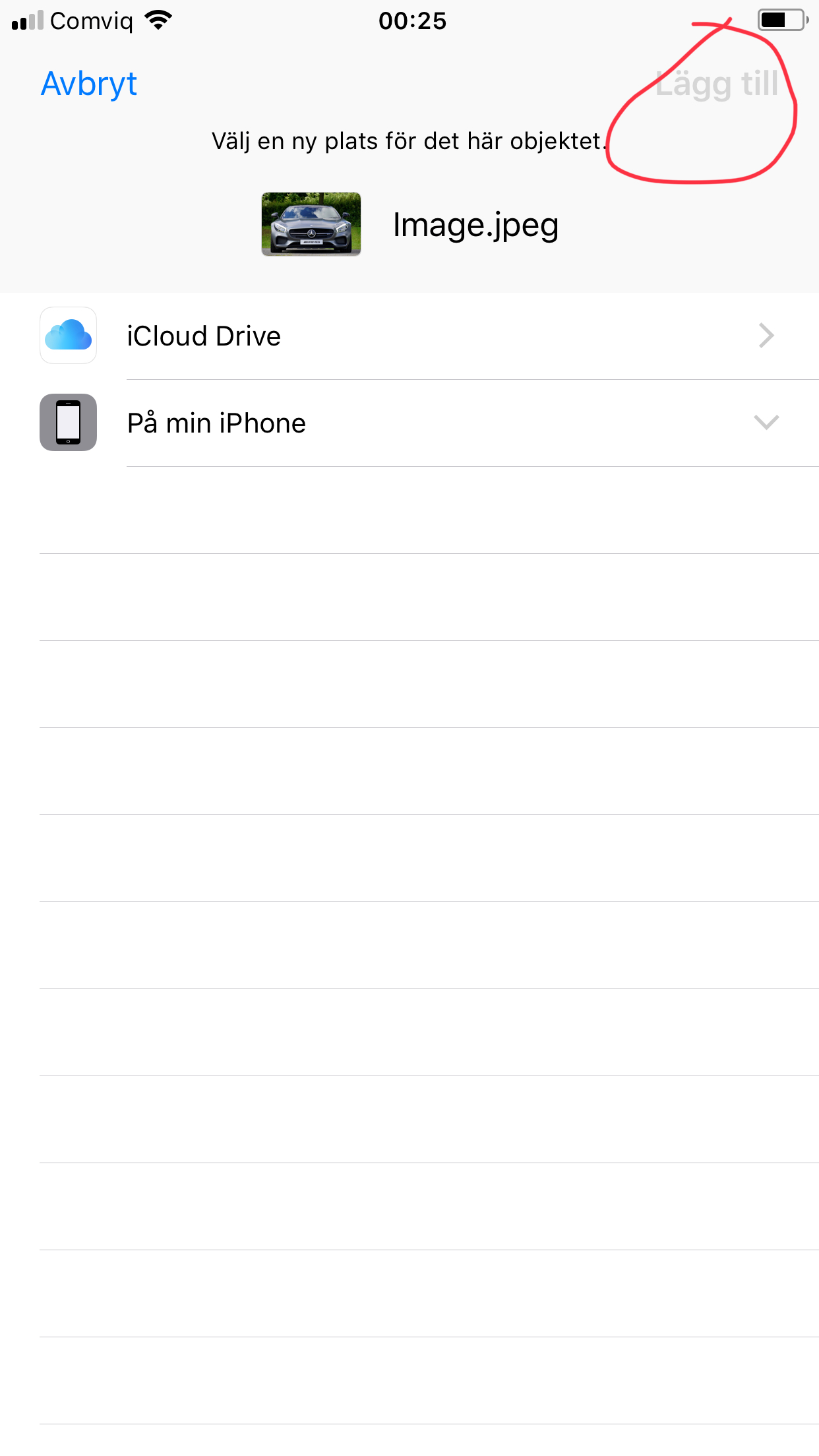Cancel with the Avbryt button

click(89, 84)
